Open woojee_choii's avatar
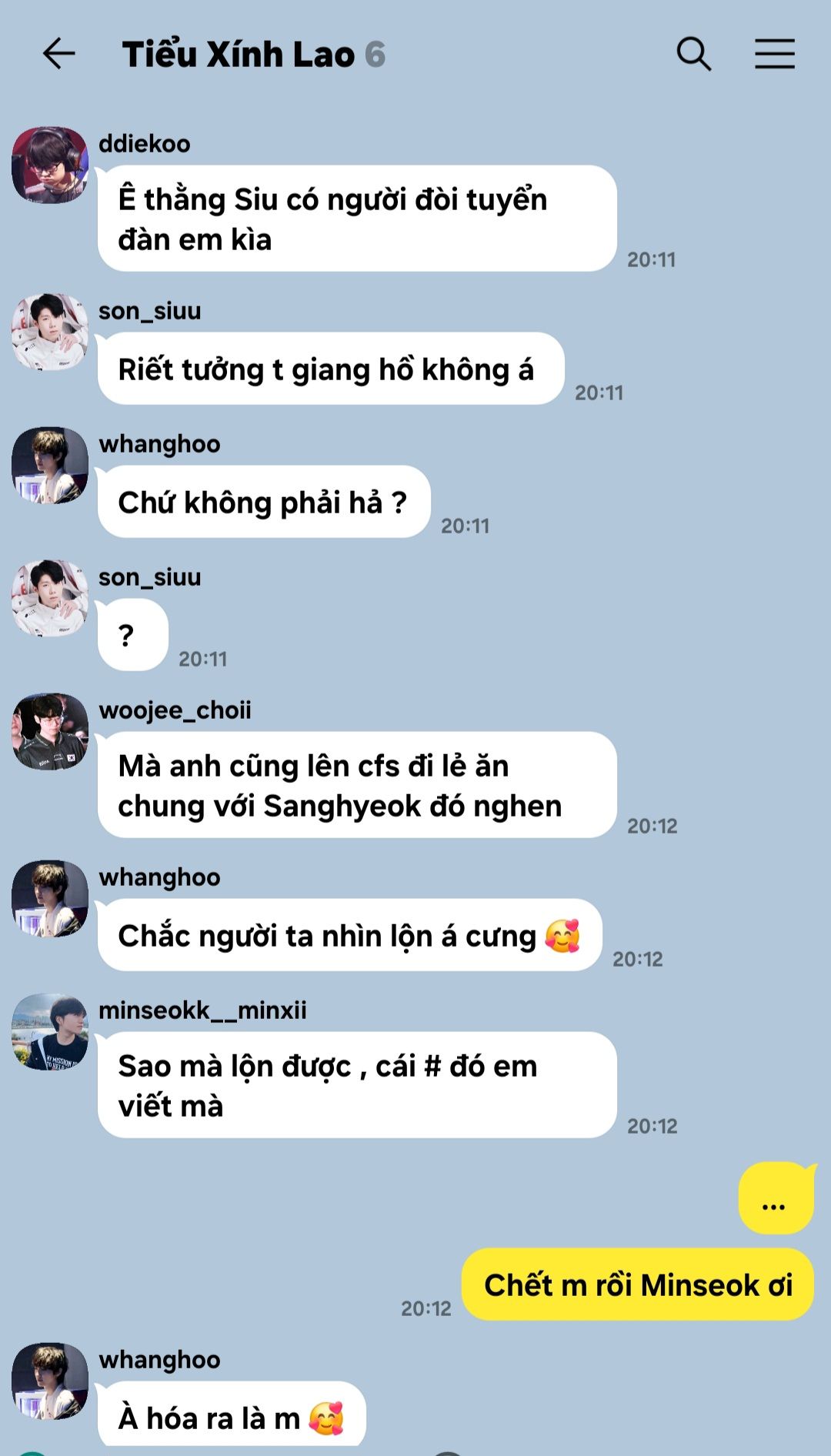The width and height of the screenshot is (831, 1456). click(50, 731)
